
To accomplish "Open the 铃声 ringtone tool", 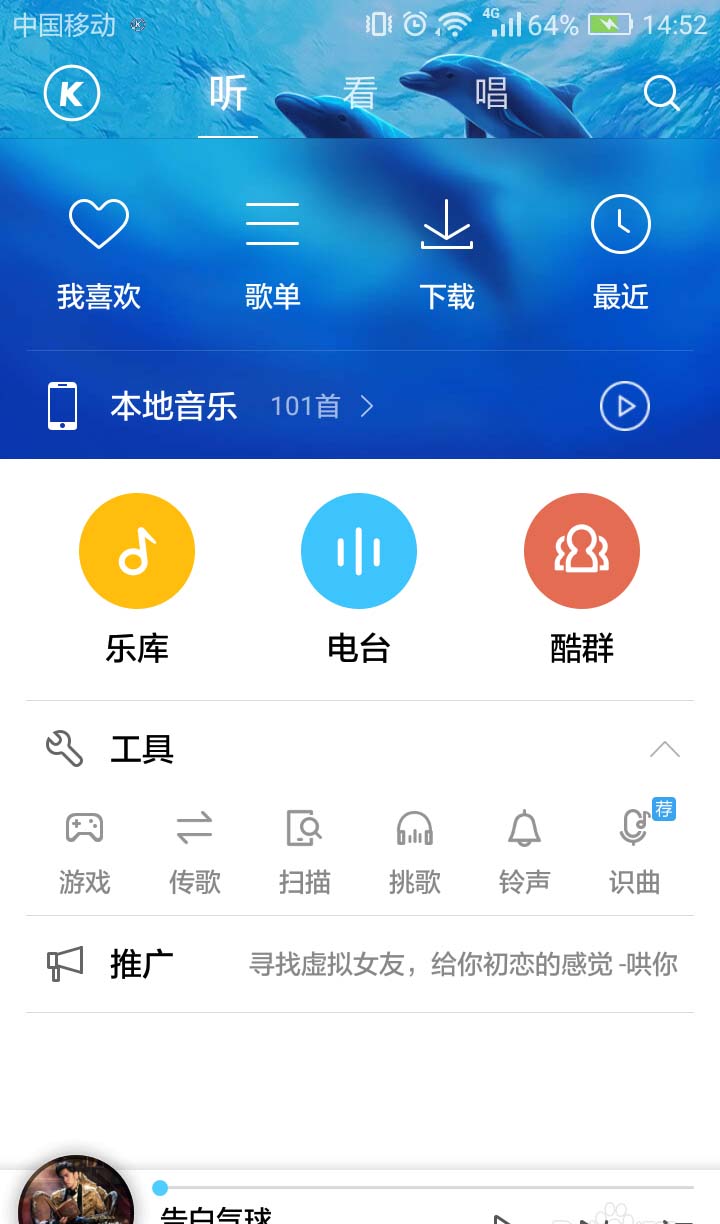I will tap(524, 850).
